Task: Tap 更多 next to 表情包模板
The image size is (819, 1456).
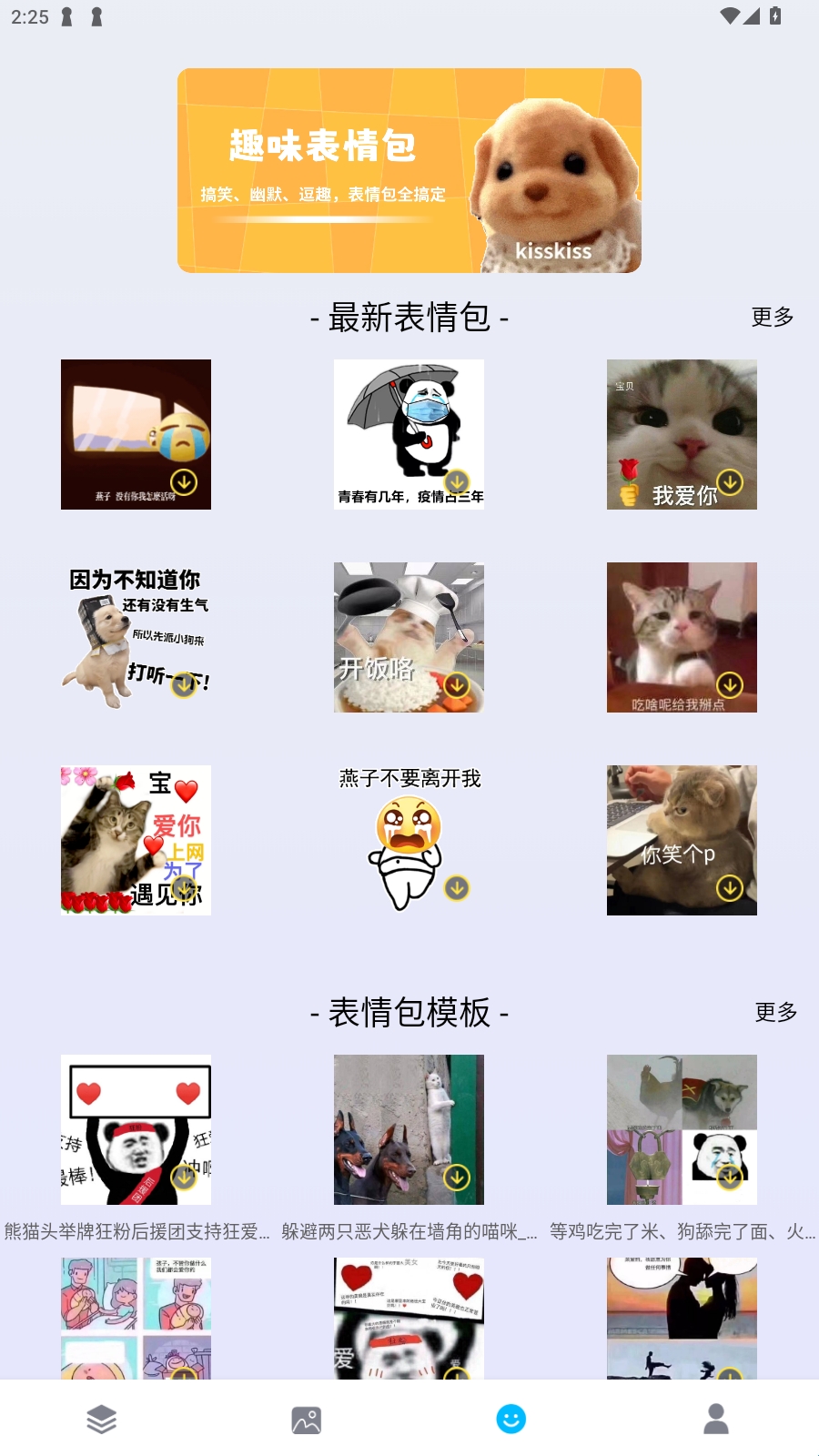Action: click(x=775, y=1012)
